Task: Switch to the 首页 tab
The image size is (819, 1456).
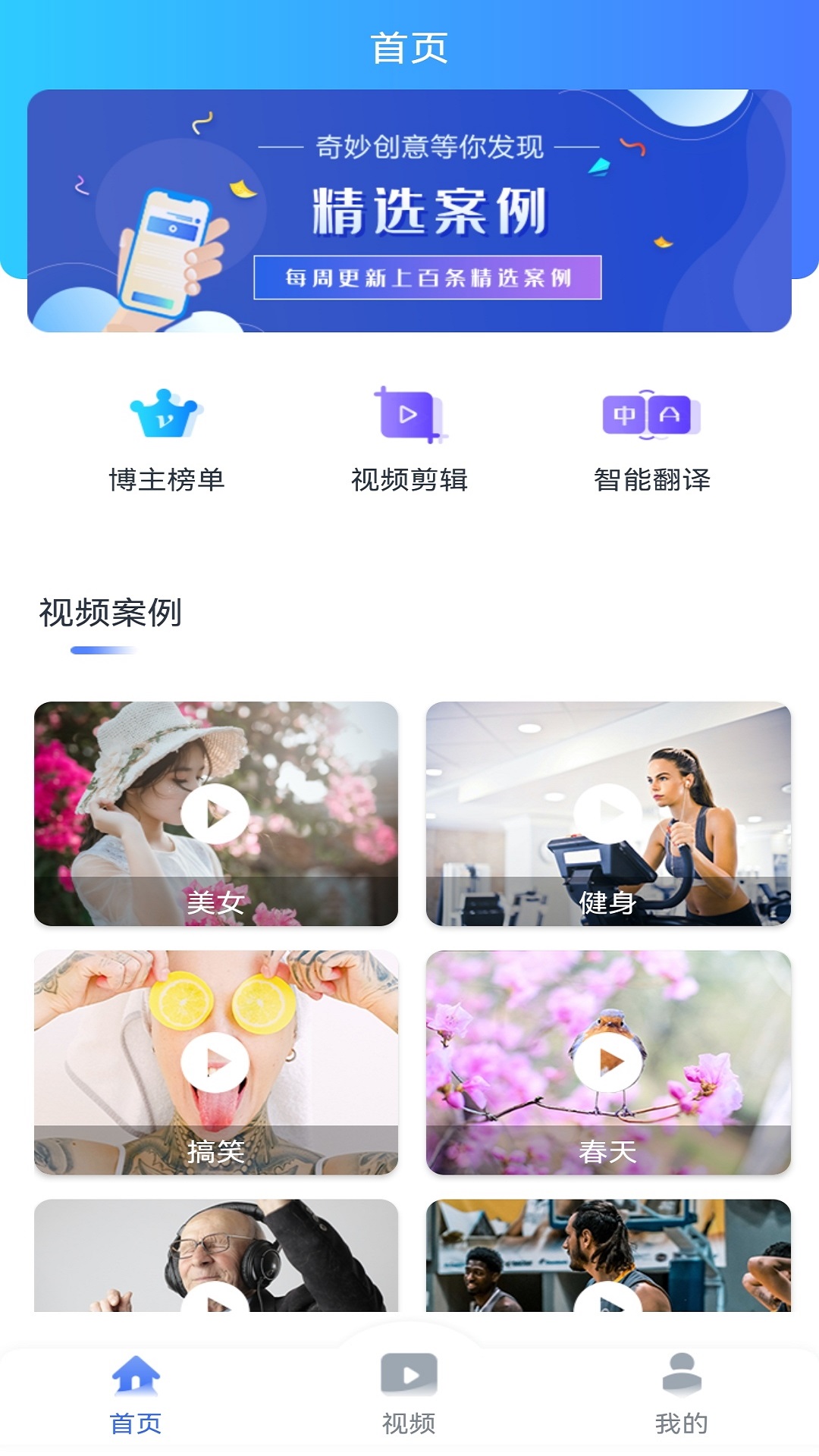Action: 136,1395
